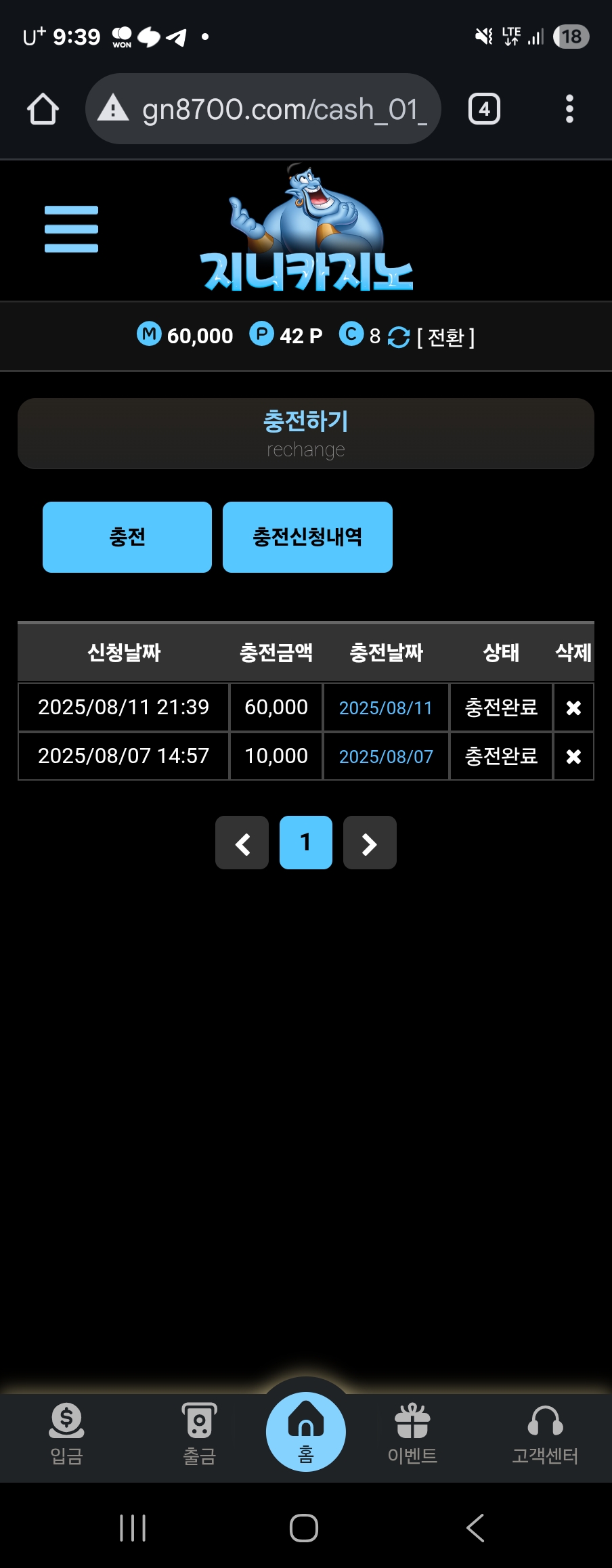Screen dimensions: 612x1568
Task: Go to the 홈 home tab
Action: tap(306, 1431)
